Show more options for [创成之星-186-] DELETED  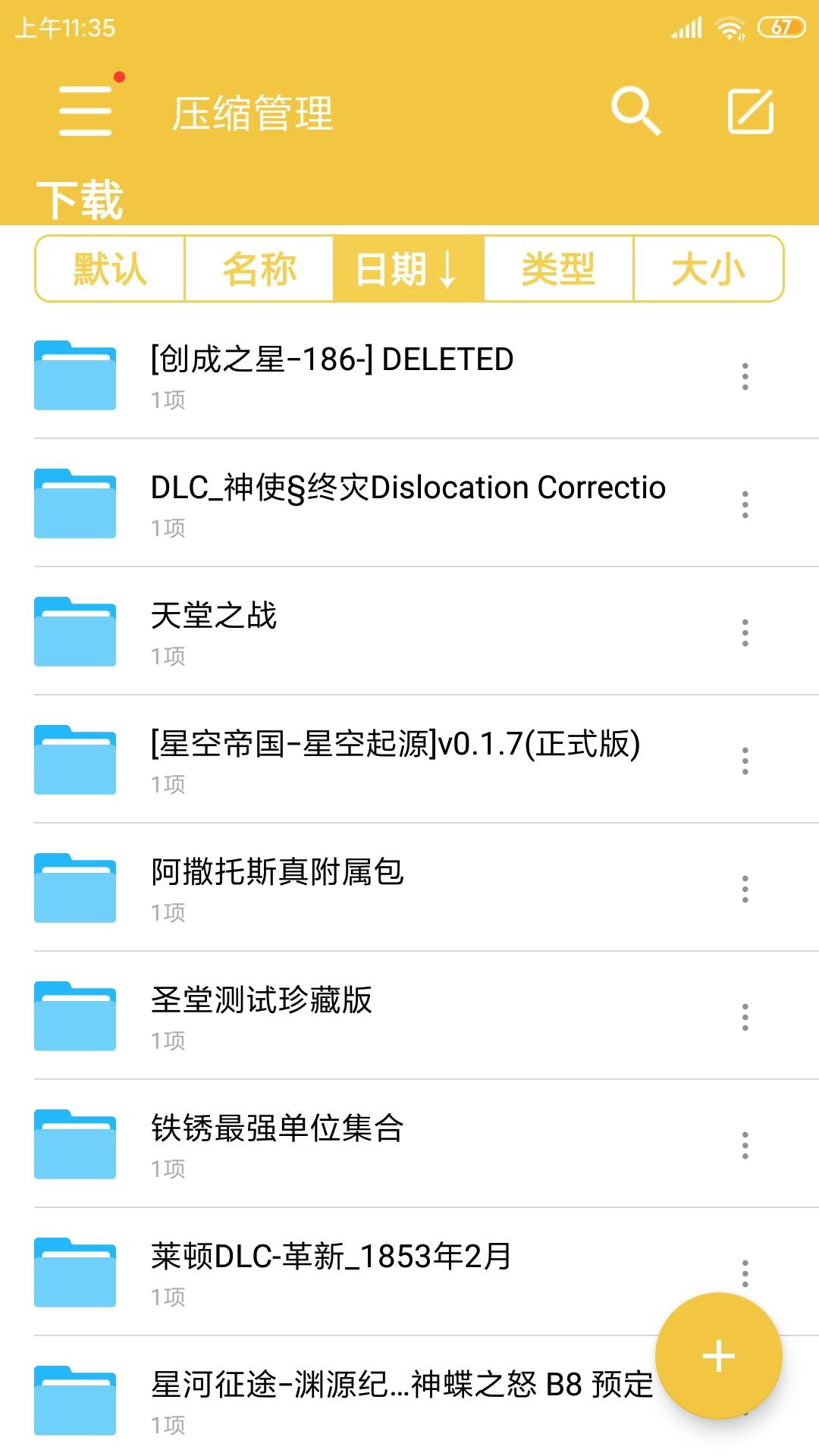[745, 376]
